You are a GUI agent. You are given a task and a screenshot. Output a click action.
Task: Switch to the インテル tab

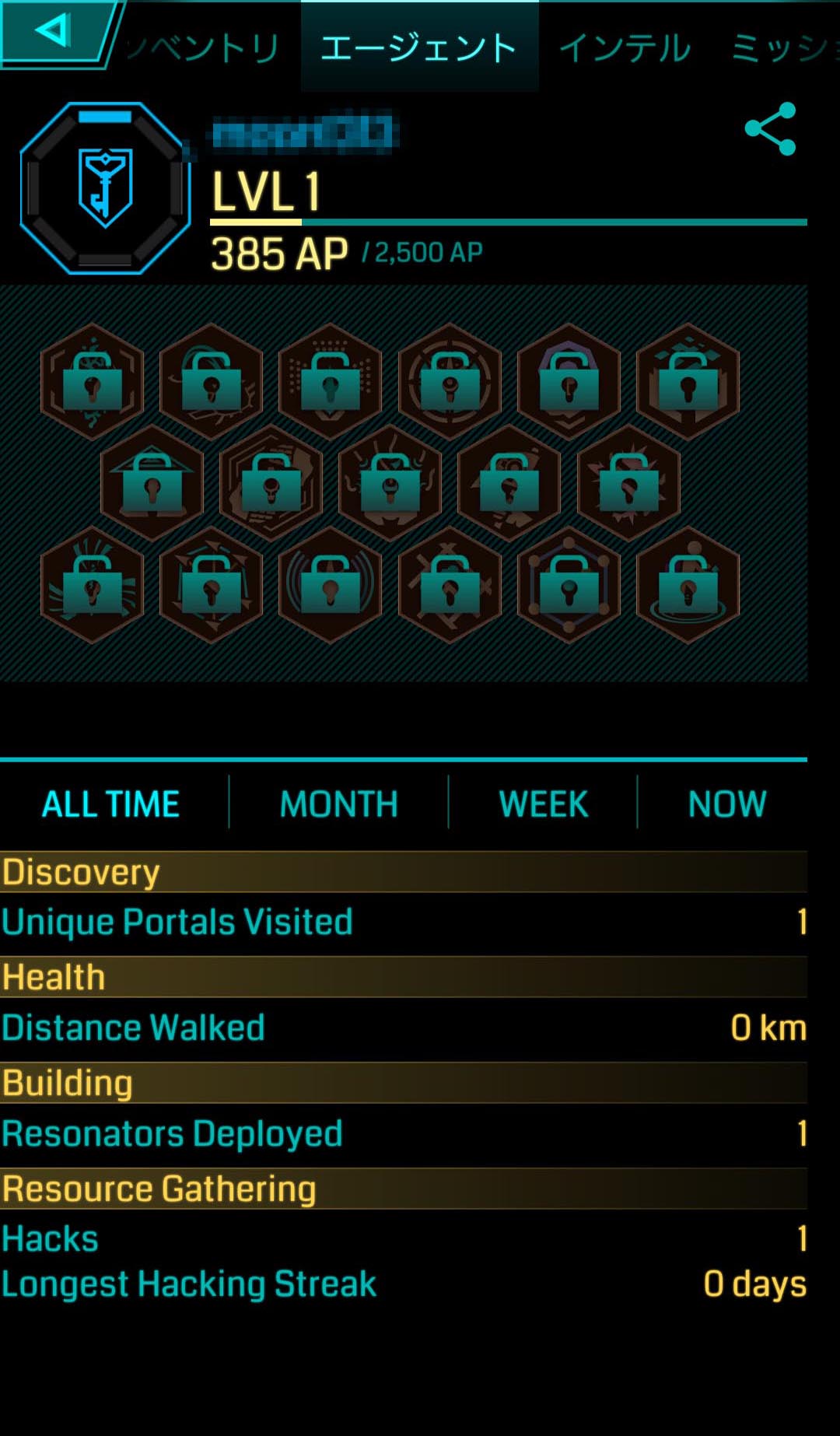(625, 48)
